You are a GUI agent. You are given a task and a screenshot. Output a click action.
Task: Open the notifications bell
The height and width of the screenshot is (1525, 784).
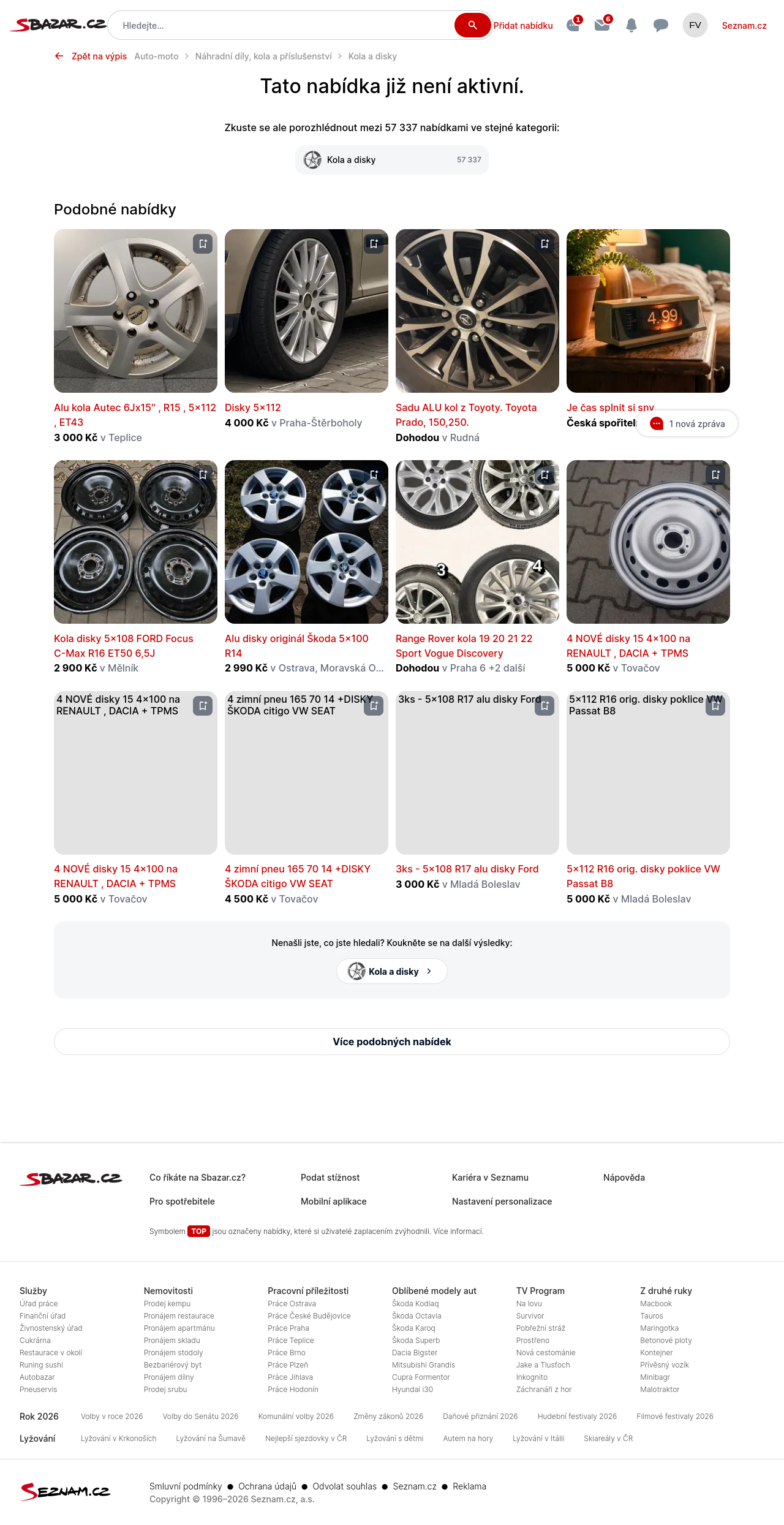tap(631, 26)
